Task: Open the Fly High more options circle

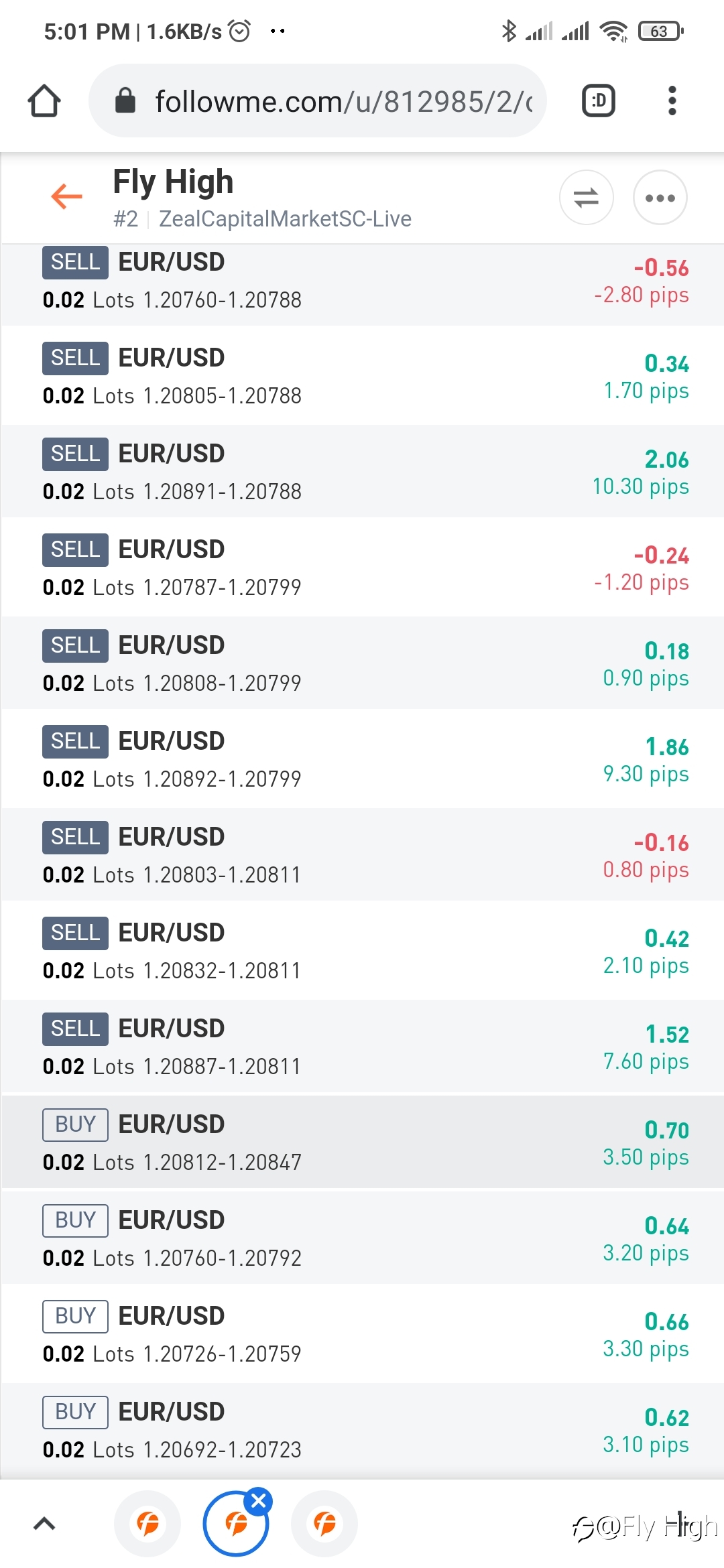Action: tap(660, 198)
